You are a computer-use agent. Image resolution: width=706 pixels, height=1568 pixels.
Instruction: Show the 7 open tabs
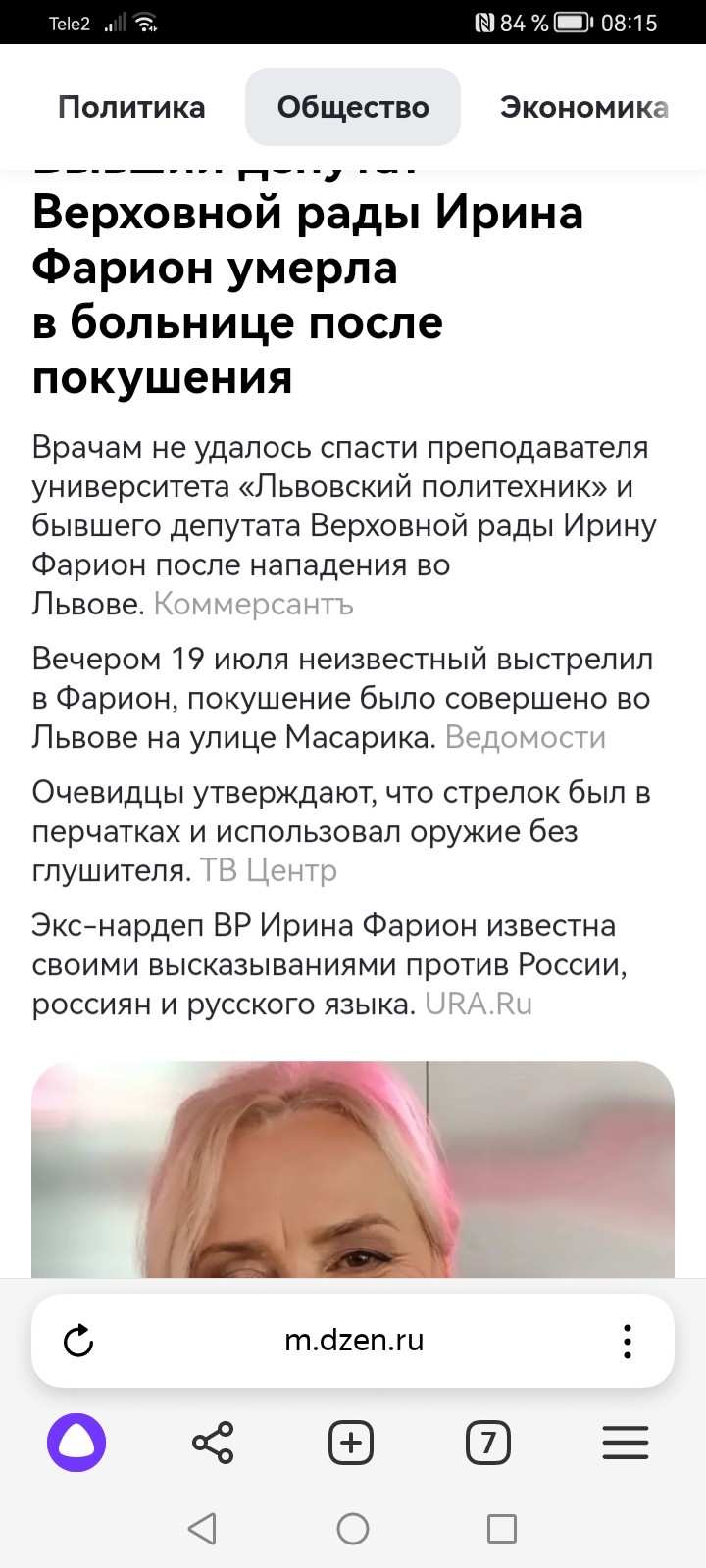pos(488,1443)
